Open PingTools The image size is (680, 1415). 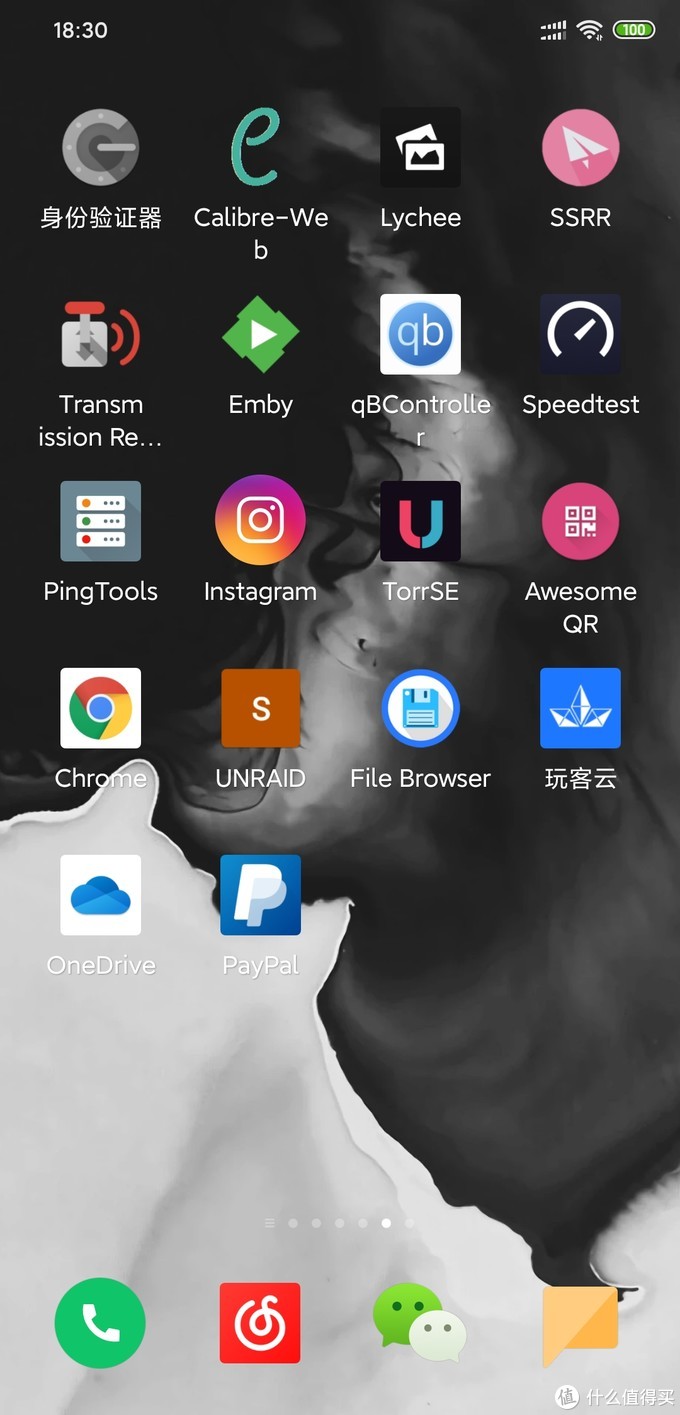pyautogui.click(x=100, y=521)
